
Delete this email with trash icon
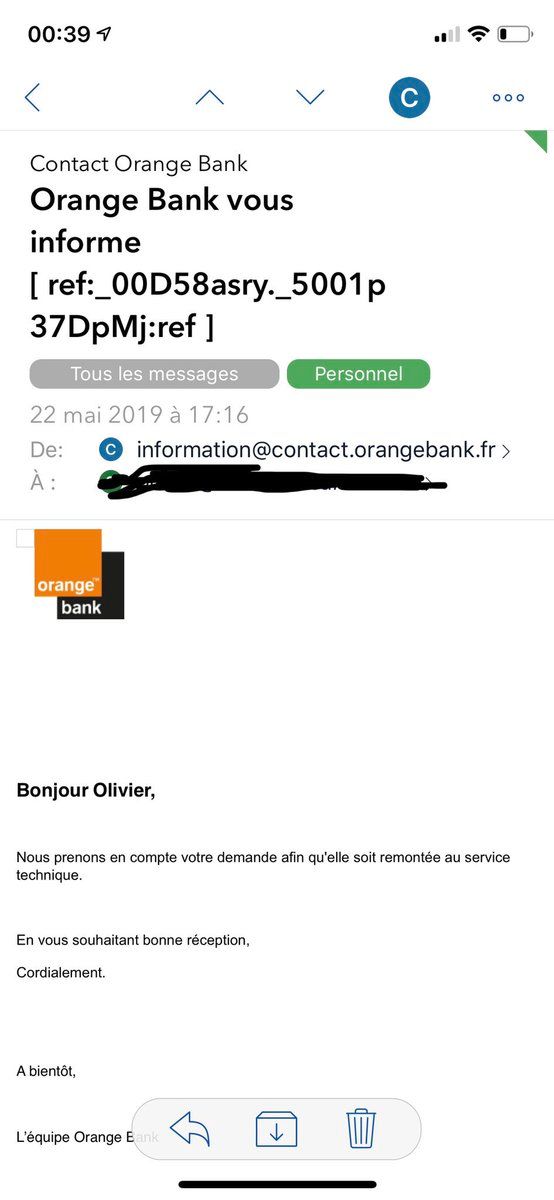coord(361,1129)
